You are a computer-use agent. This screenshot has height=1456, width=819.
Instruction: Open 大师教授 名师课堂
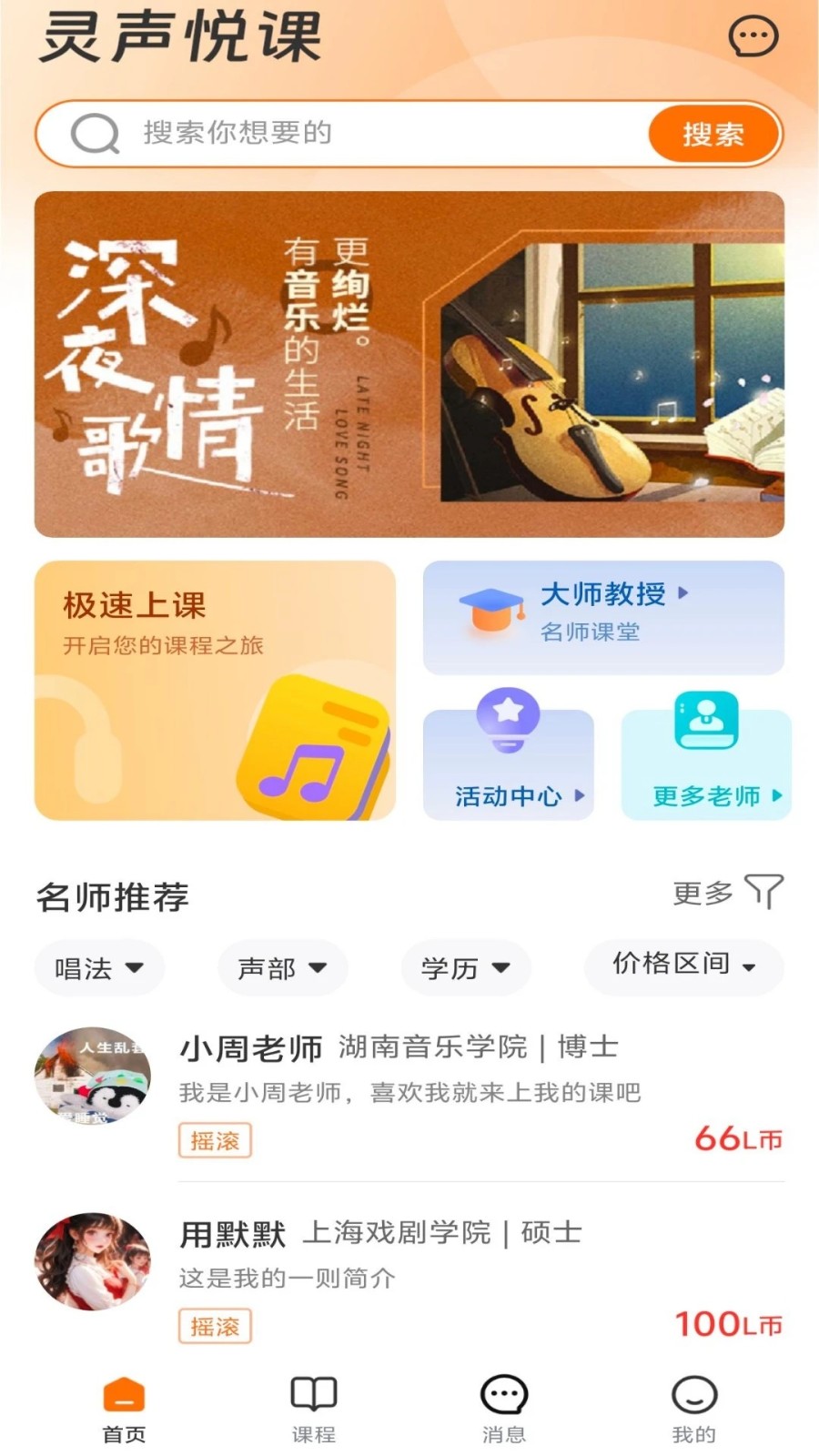(603, 617)
